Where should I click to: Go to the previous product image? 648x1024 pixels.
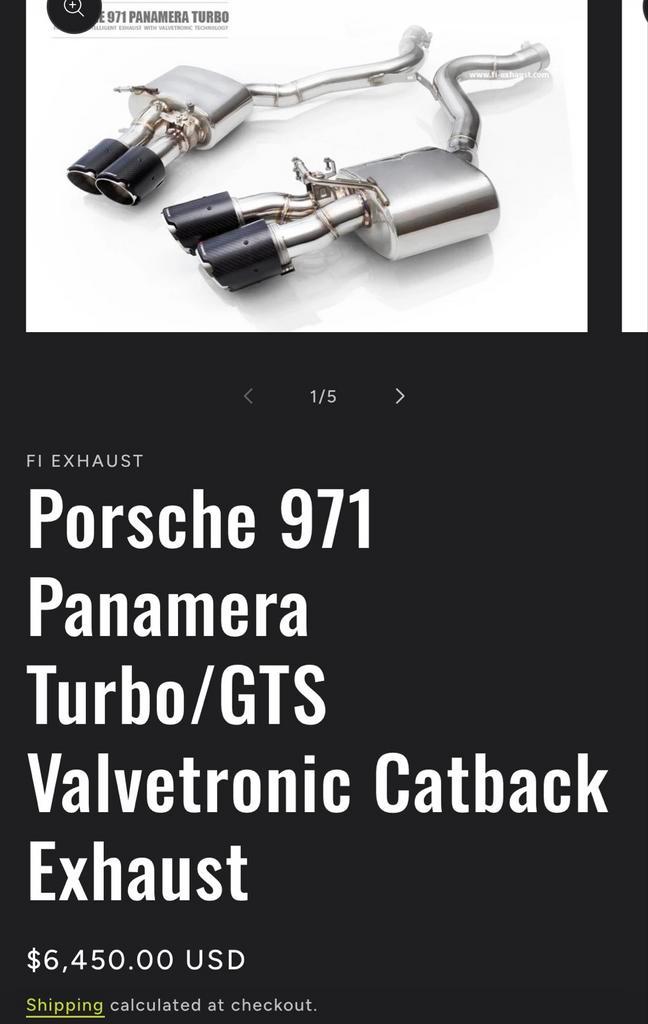coord(248,396)
